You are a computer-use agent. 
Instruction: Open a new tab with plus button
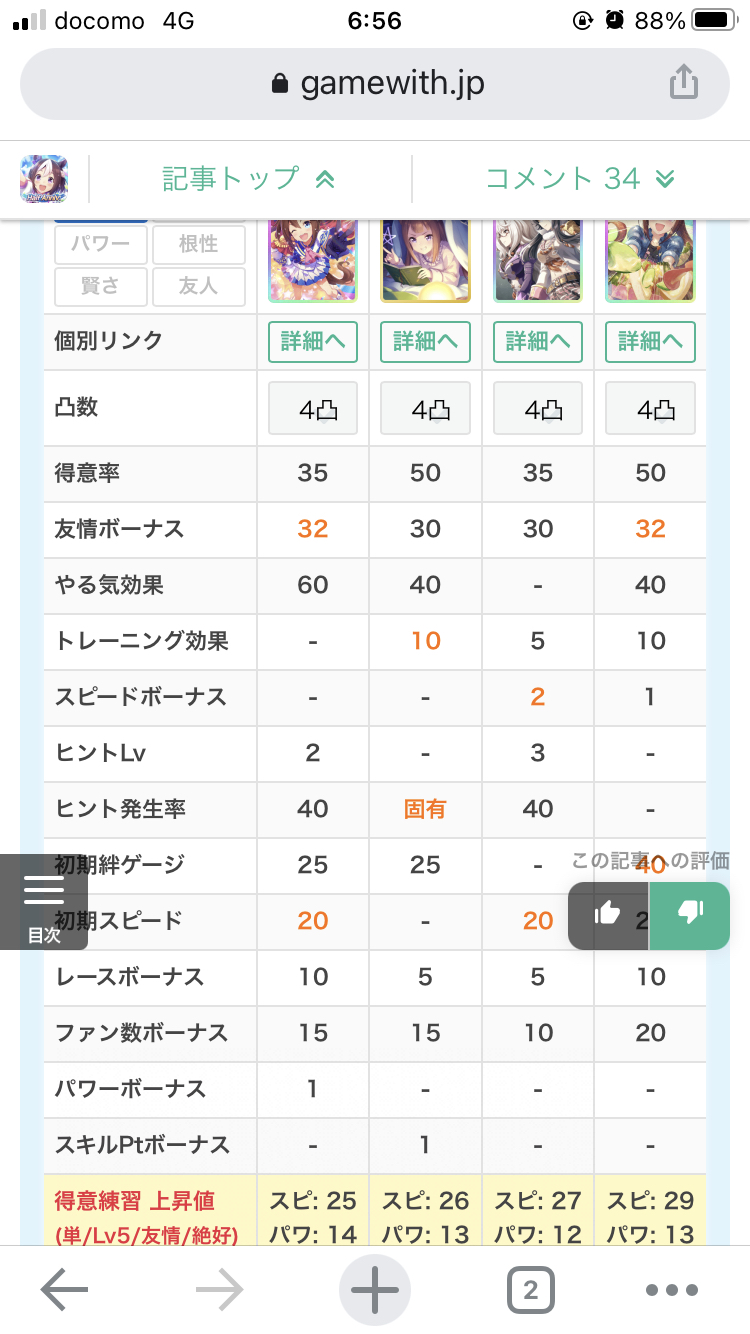375,1291
